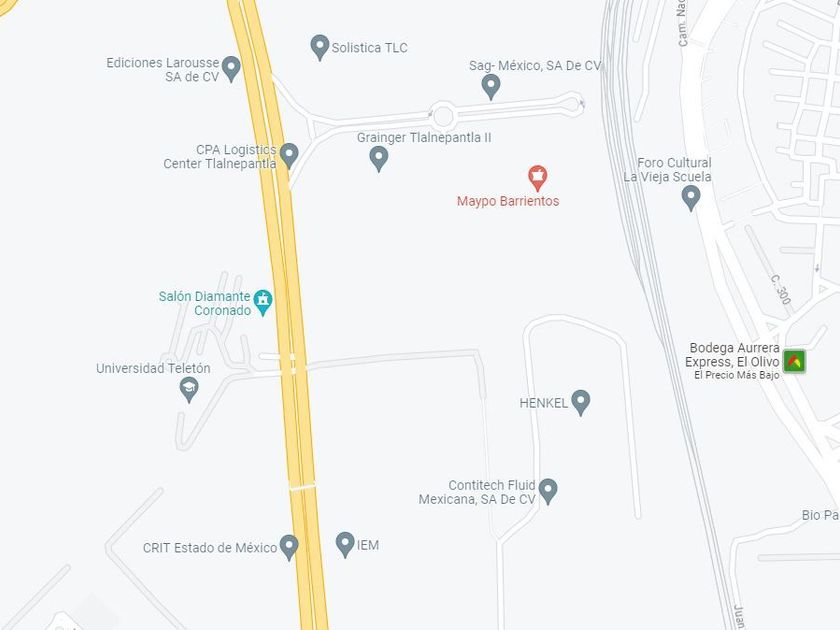
Task: Tap the Solistica TLC map pin
Action: point(320,48)
